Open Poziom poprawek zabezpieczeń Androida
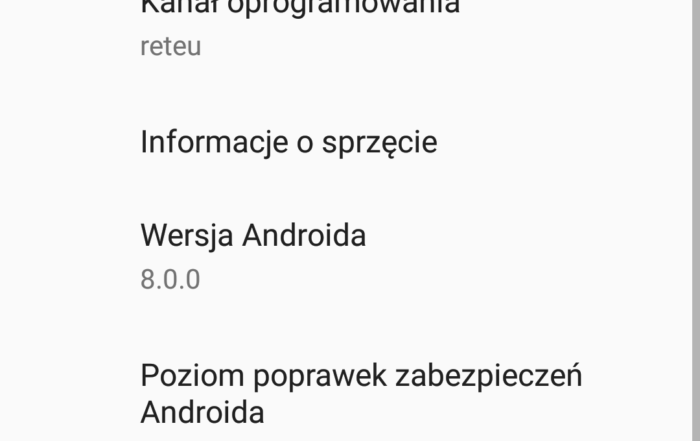 click(360, 394)
